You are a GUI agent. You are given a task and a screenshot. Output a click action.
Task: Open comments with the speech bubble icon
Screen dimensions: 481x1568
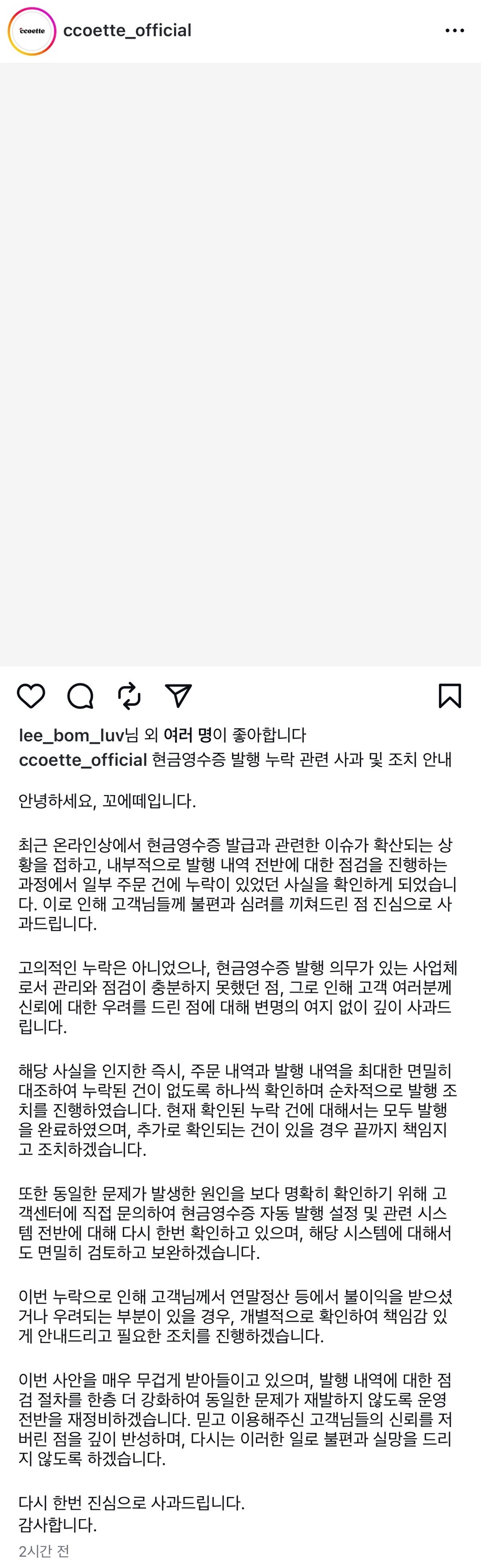click(x=81, y=695)
